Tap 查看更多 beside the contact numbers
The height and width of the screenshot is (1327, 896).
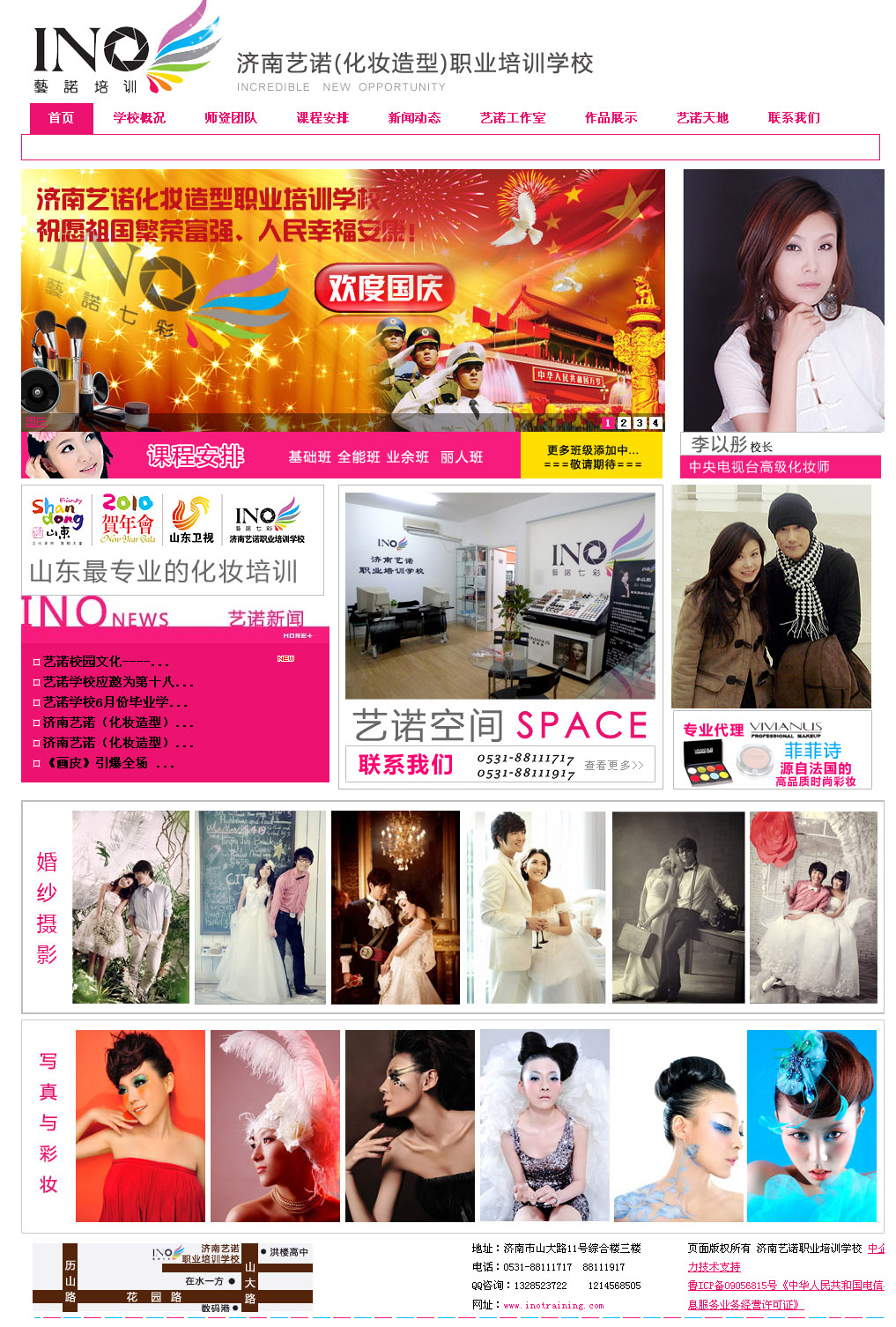[614, 765]
